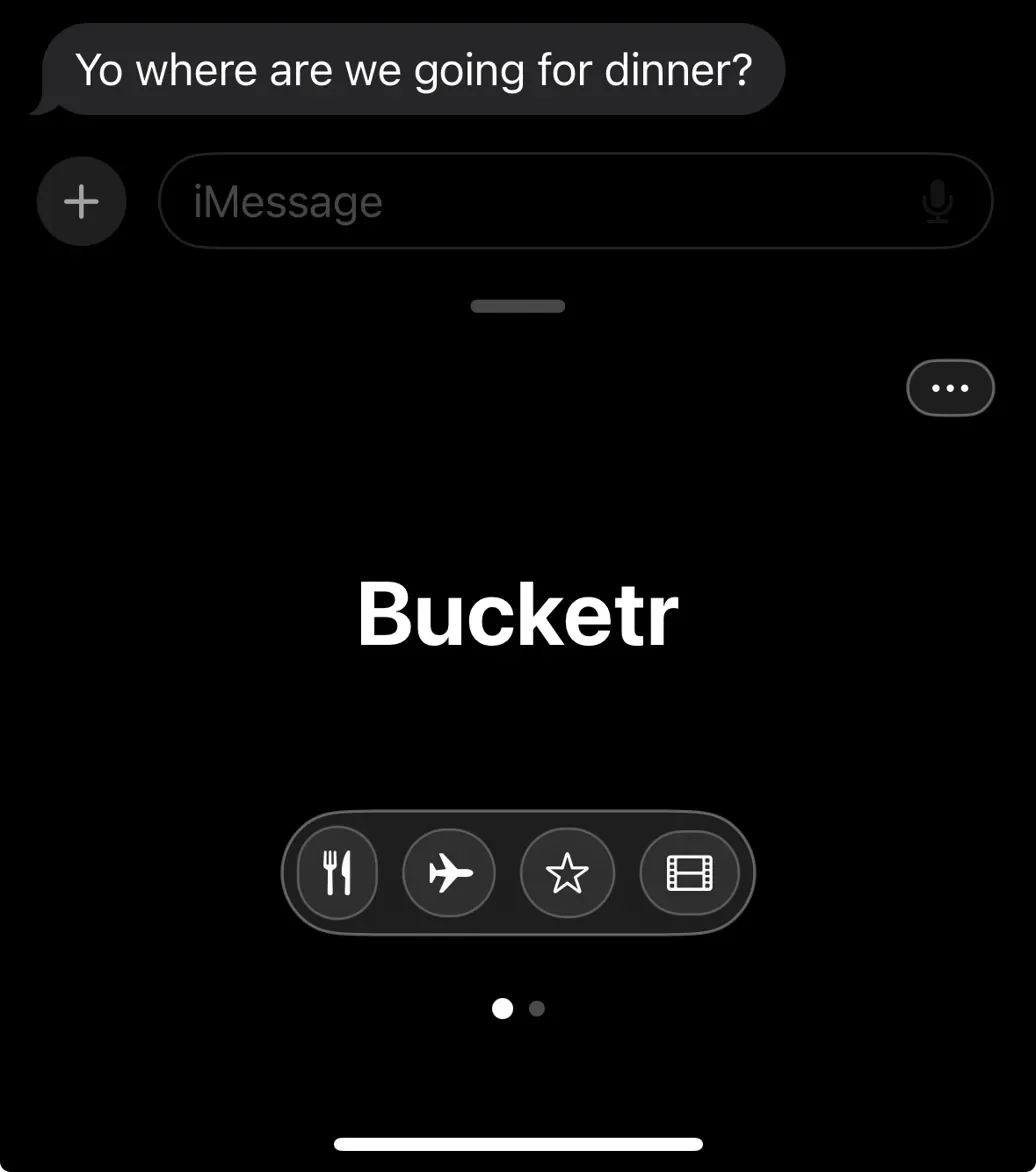Tap the filled first page dot
The height and width of the screenshot is (1172, 1036).
point(501,1009)
